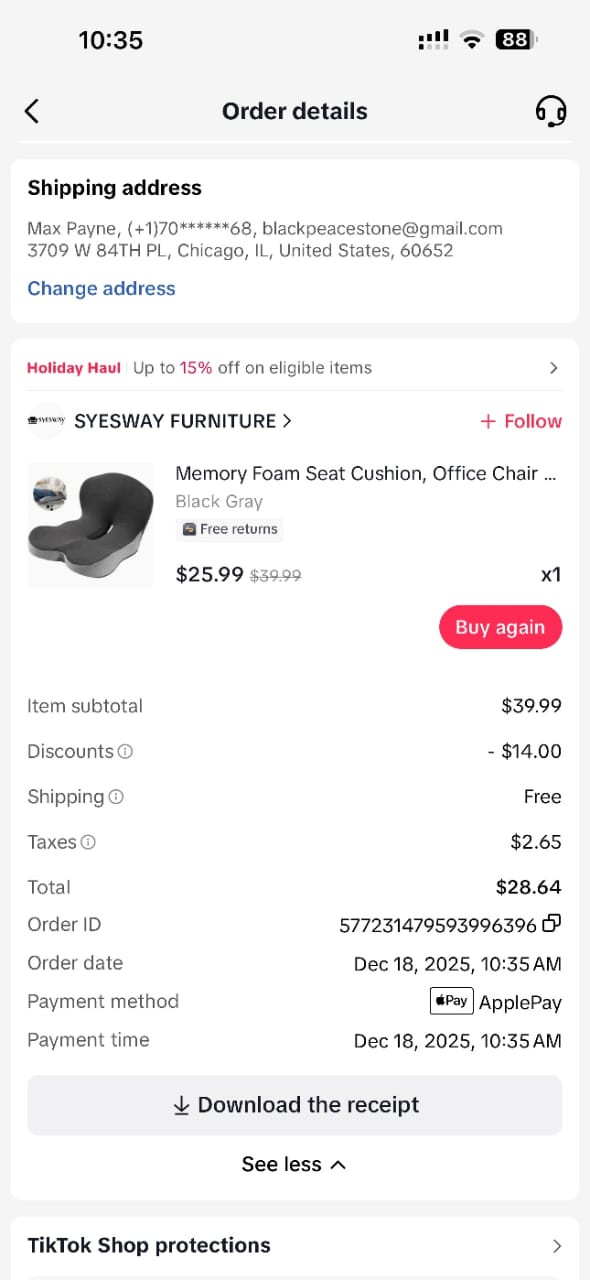Open customer support headset icon
The height and width of the screenshot is (1280, 590).
tap(551, 111)
